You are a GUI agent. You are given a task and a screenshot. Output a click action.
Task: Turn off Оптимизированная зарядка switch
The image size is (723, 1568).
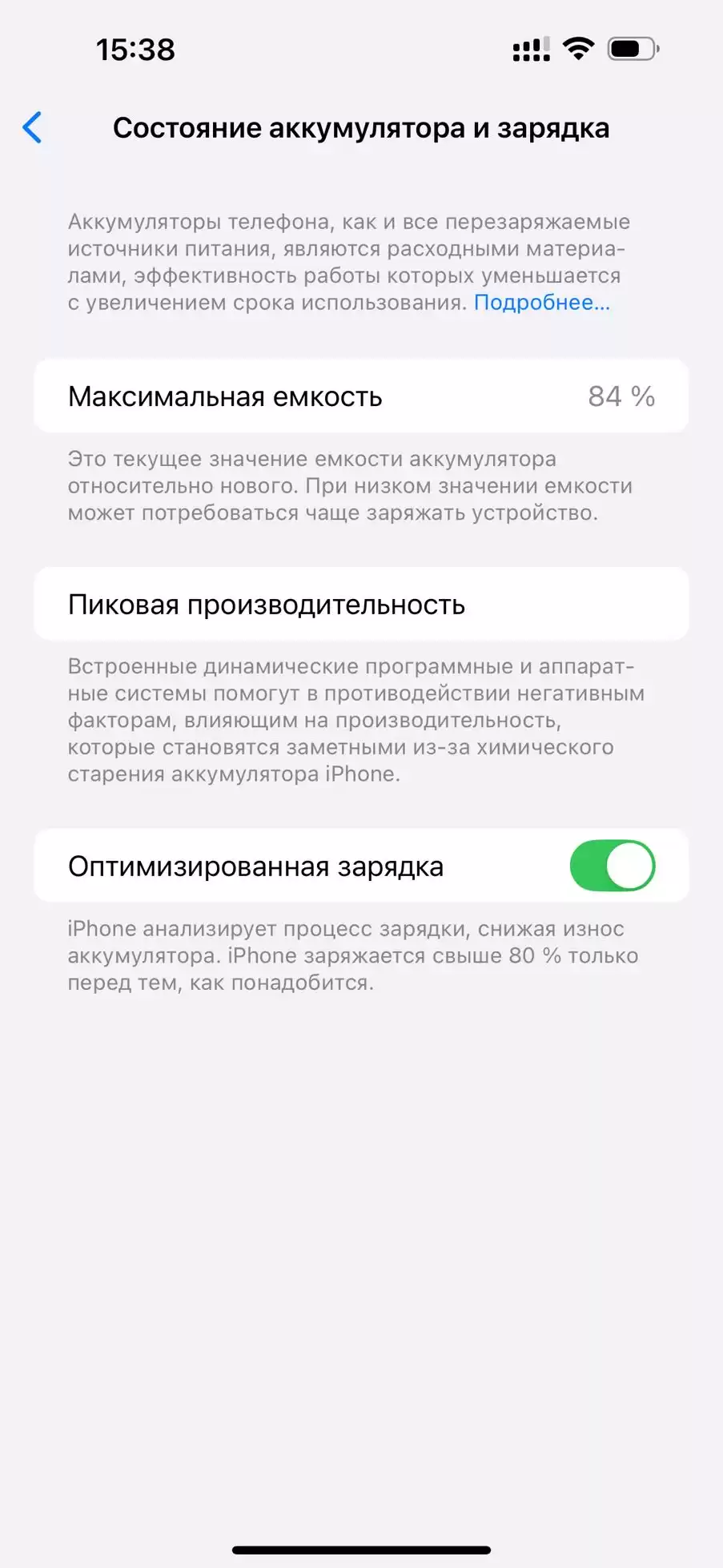(613, 866)
